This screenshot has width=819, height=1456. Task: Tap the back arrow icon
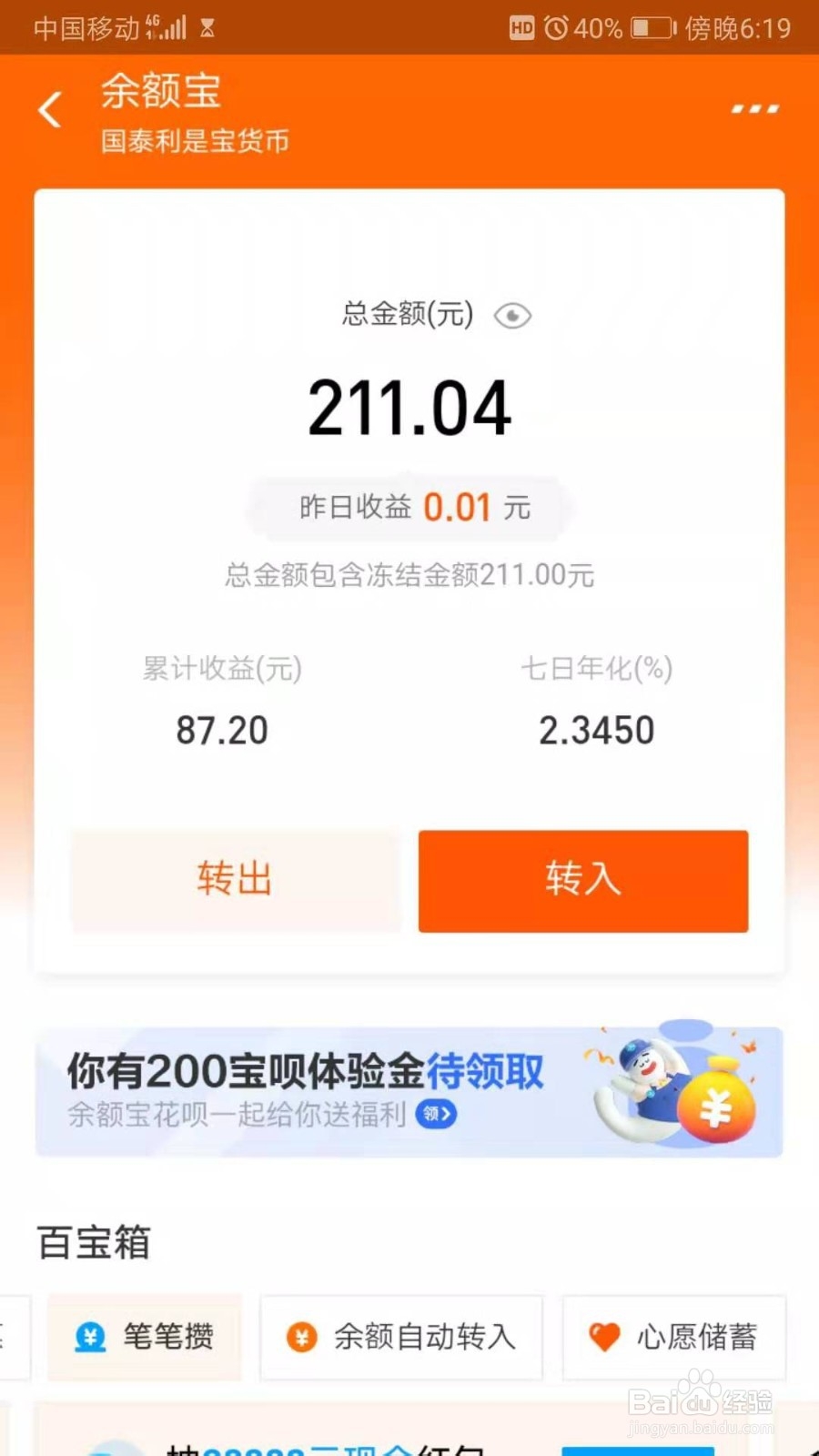point(50,109)
